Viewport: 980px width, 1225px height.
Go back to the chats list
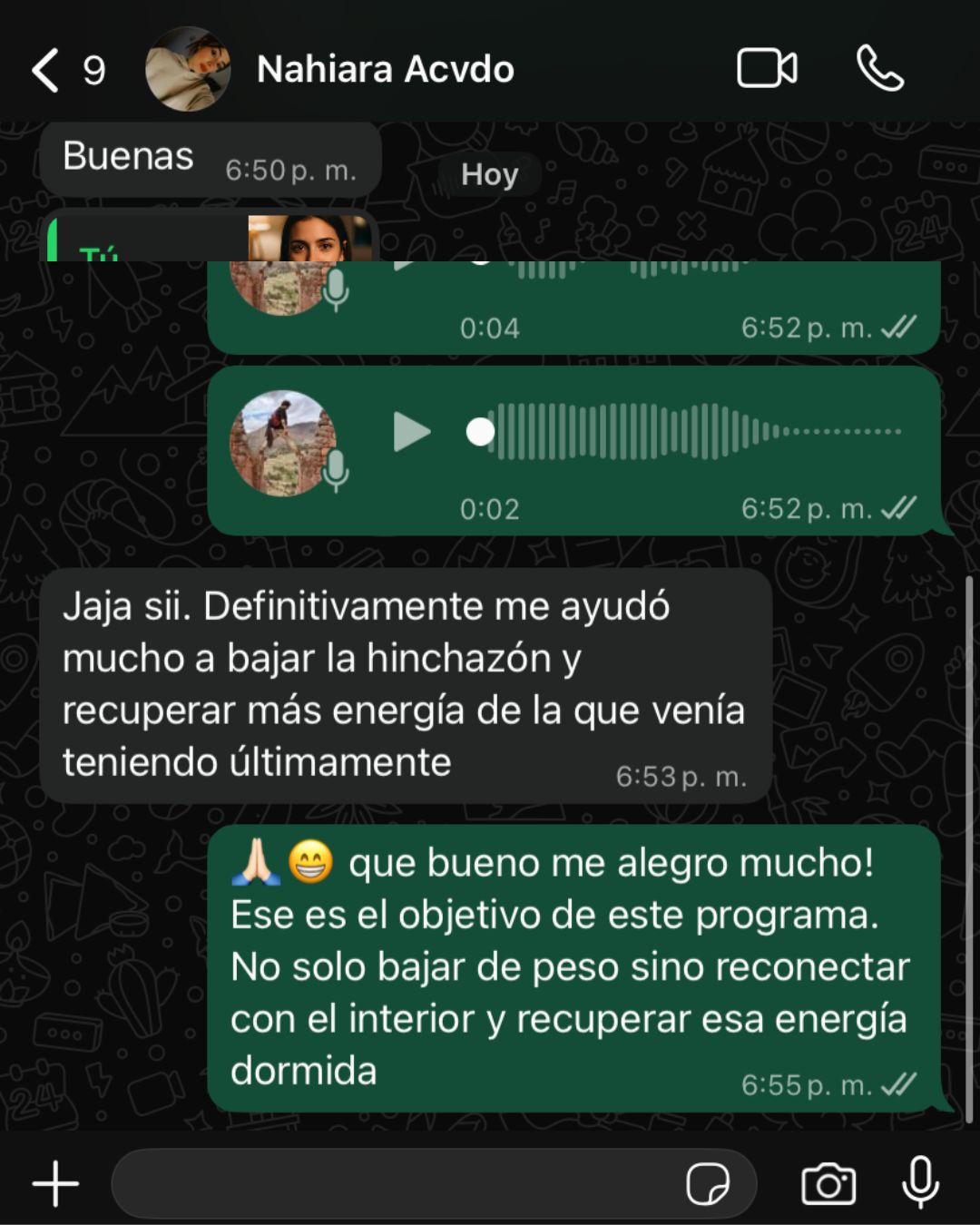coord(47,71)
